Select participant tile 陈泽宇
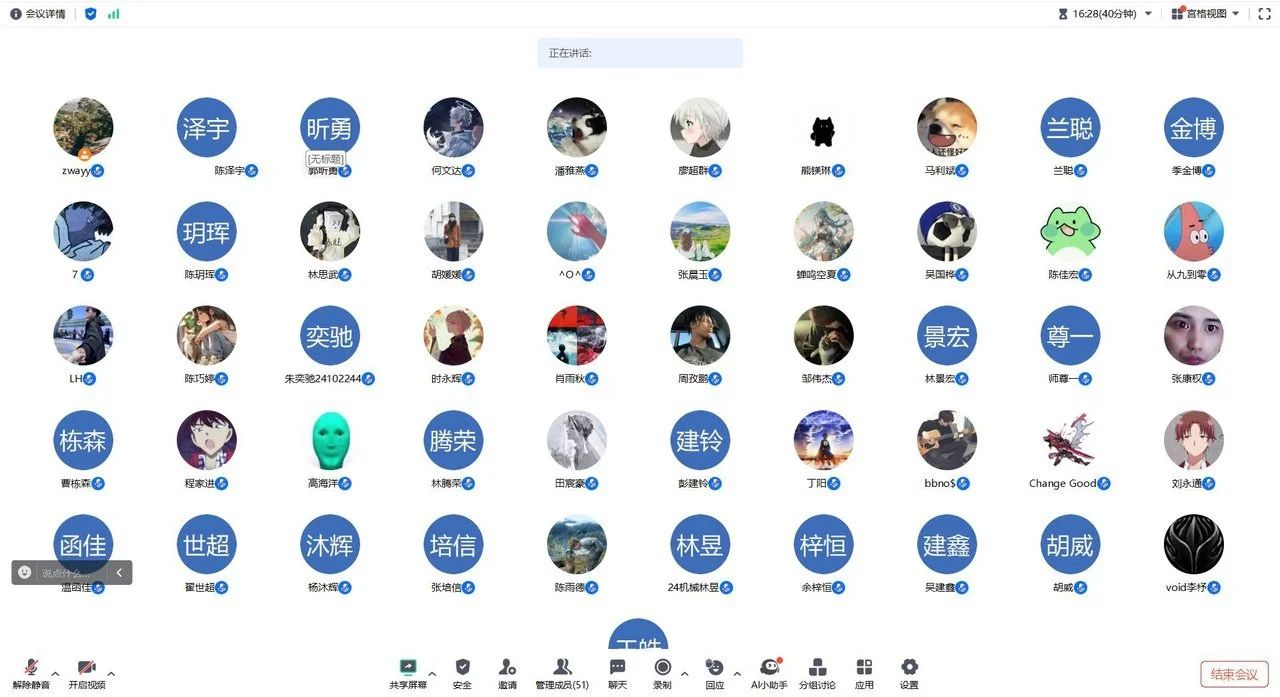Image resolution: width=1280 pixels, height=697 pixels. click(205, 128)
